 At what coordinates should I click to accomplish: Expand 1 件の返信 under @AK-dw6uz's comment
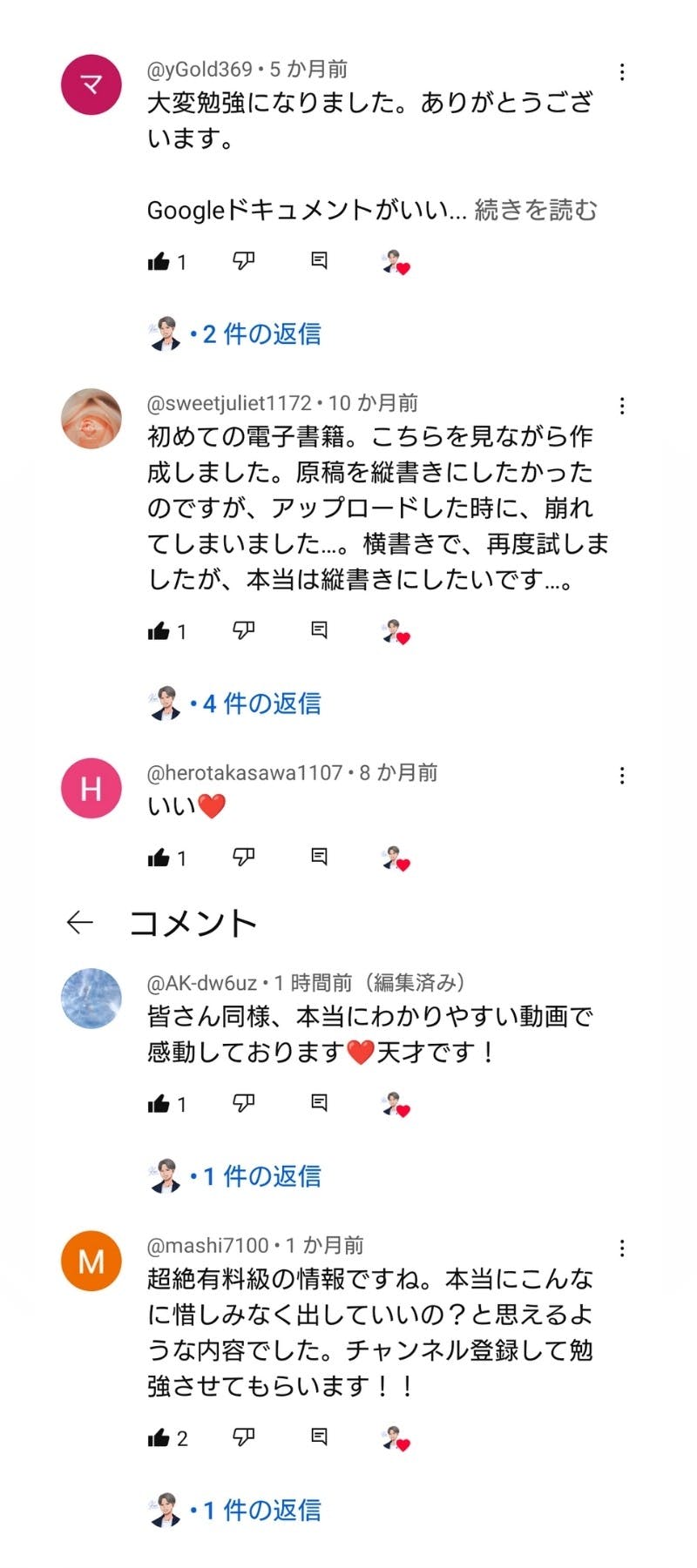(261, 1176)
